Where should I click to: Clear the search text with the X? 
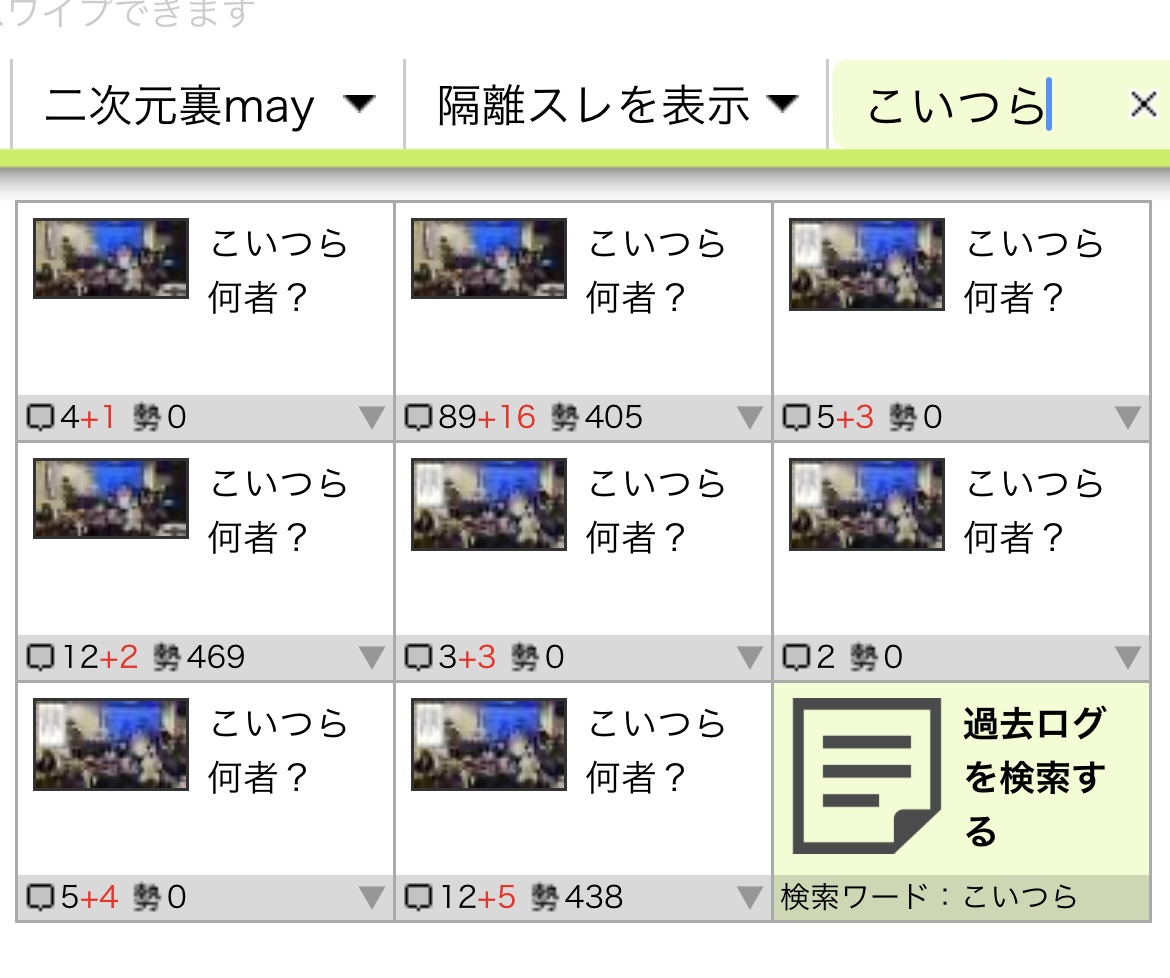coord(1143,104)
